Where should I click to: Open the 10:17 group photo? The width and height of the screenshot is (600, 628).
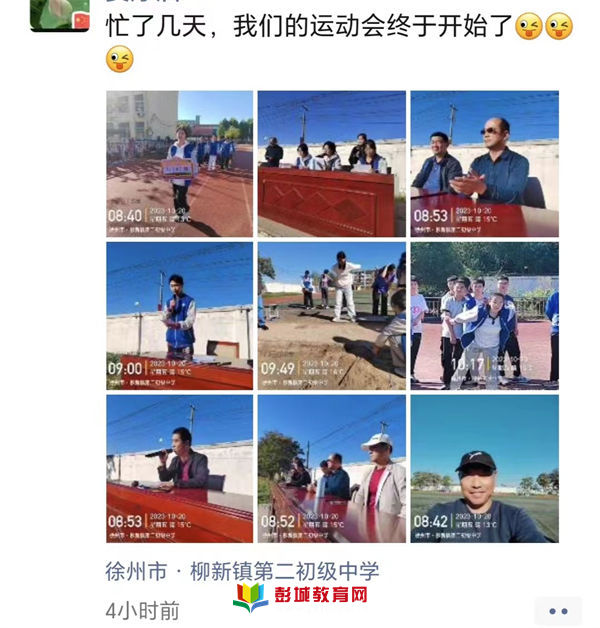[484, 315]
